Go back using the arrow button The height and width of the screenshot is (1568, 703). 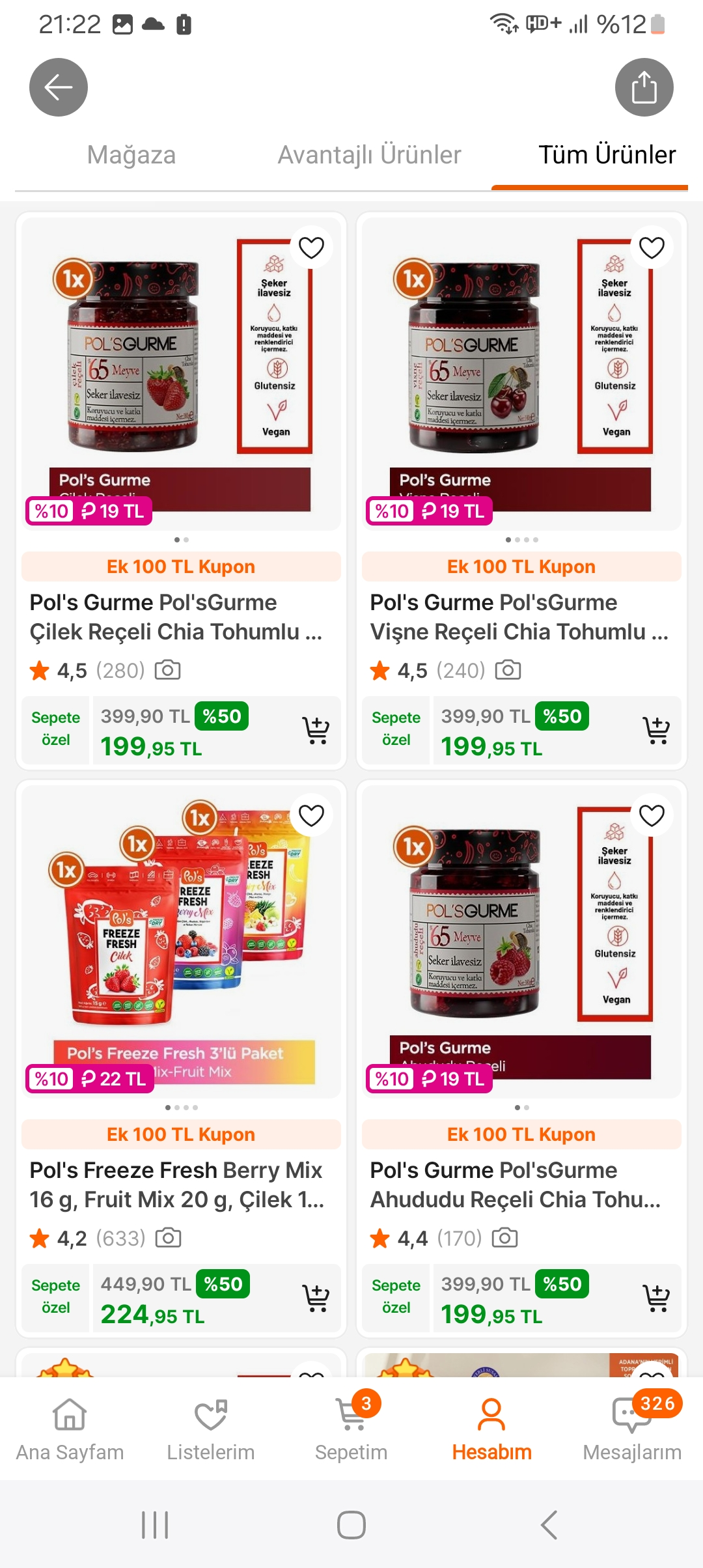coord(59,87)
